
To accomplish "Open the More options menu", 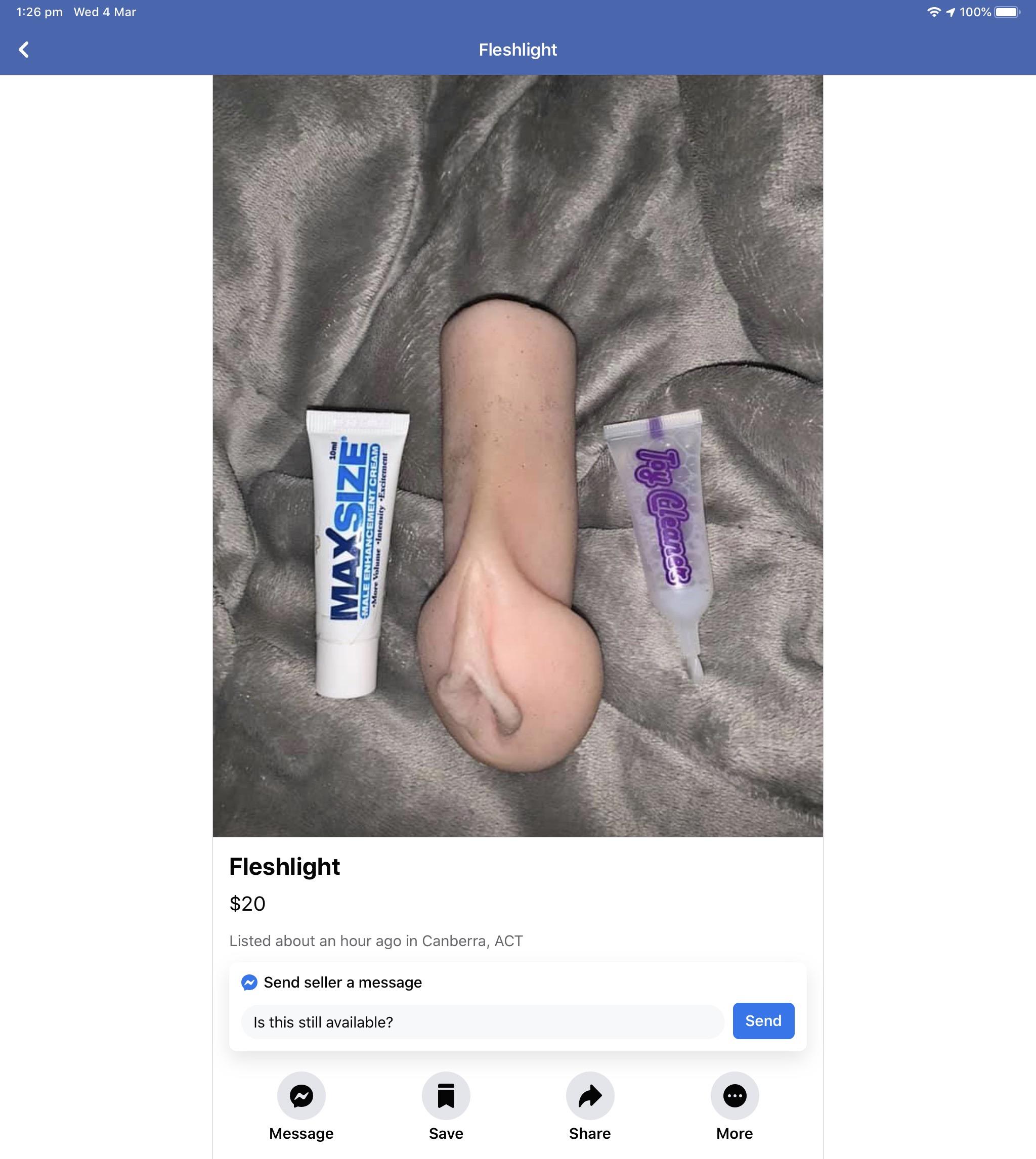I will tap(735, 1096).
